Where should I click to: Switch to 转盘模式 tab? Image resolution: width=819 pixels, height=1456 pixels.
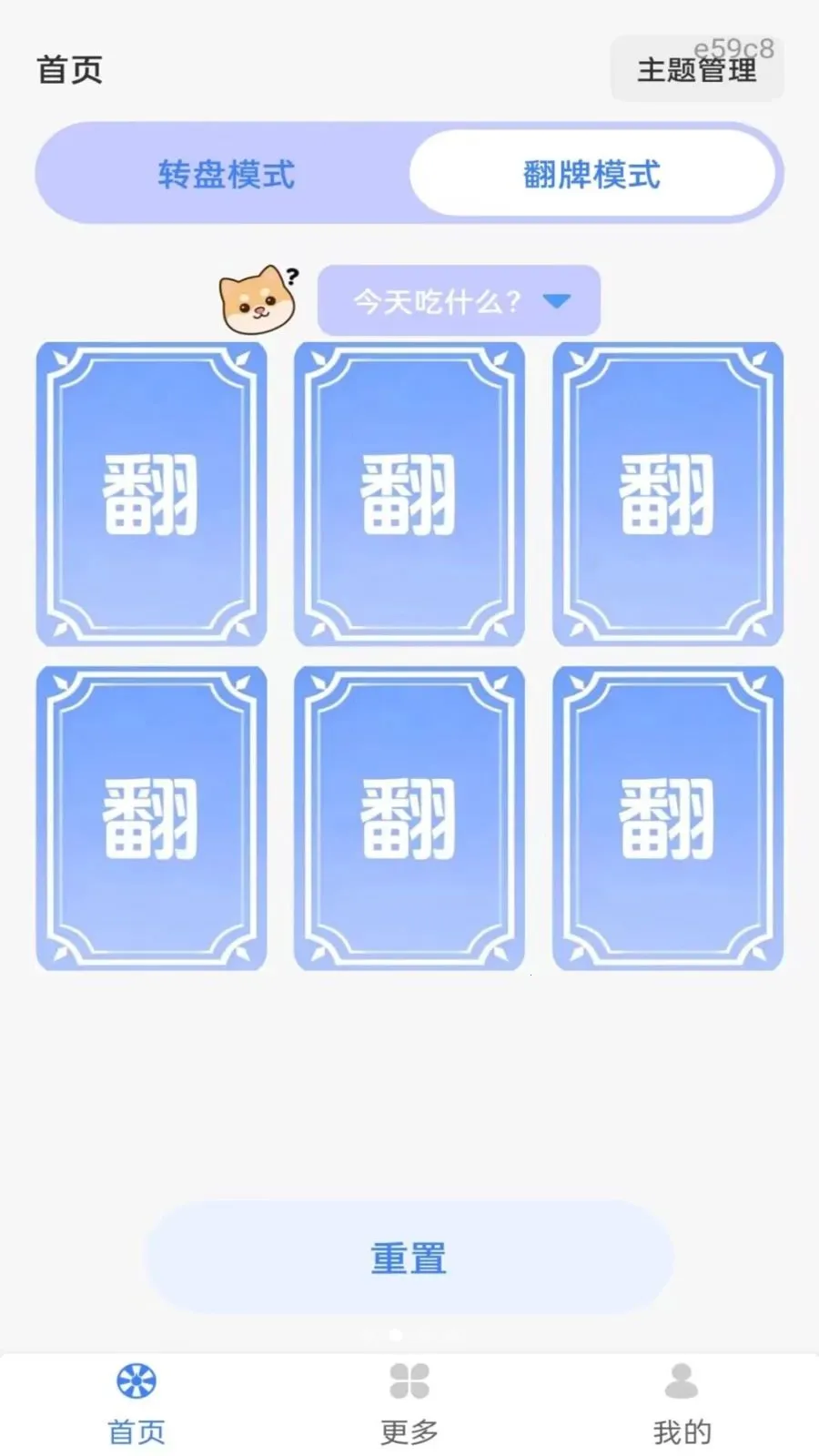point(226,174)
